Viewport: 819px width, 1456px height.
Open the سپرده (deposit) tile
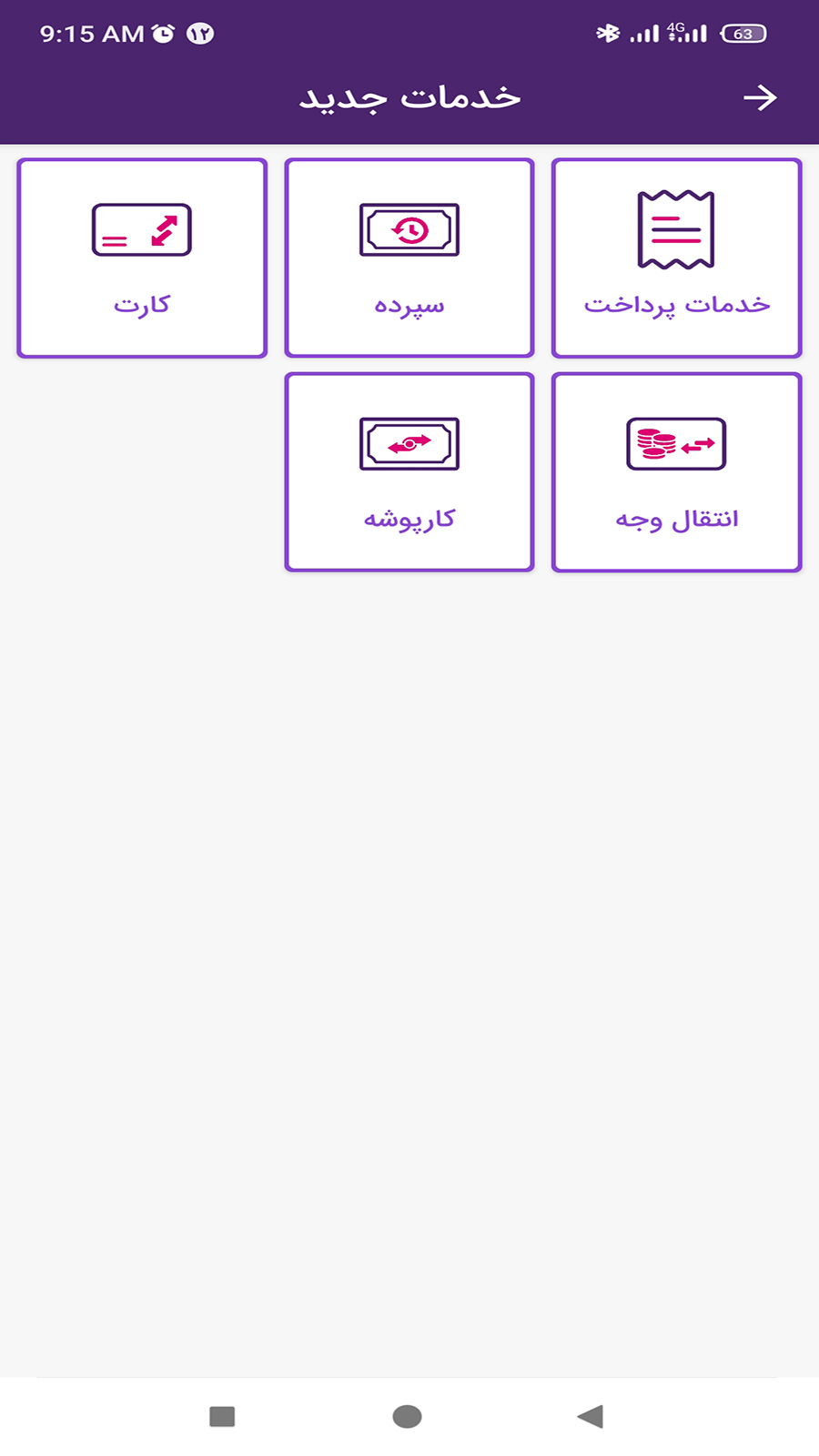[x=409, y=258]
